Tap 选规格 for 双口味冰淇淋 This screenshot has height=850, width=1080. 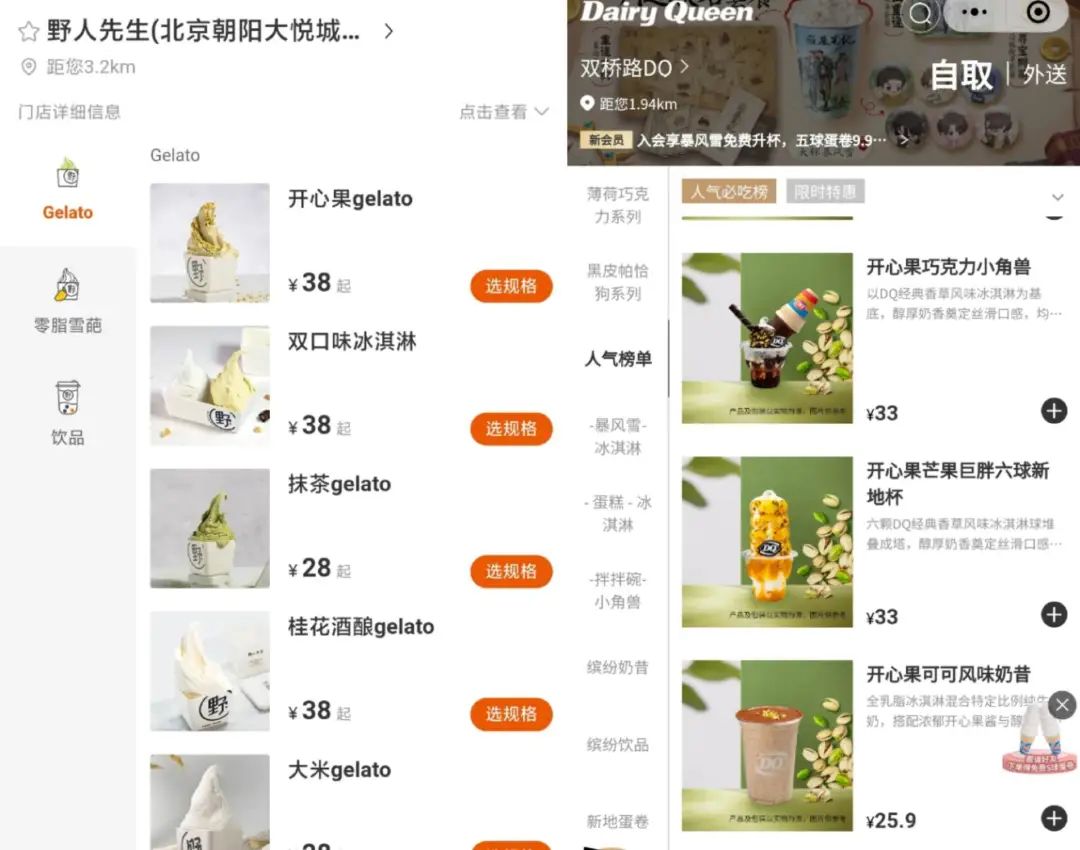pos(511,429)
